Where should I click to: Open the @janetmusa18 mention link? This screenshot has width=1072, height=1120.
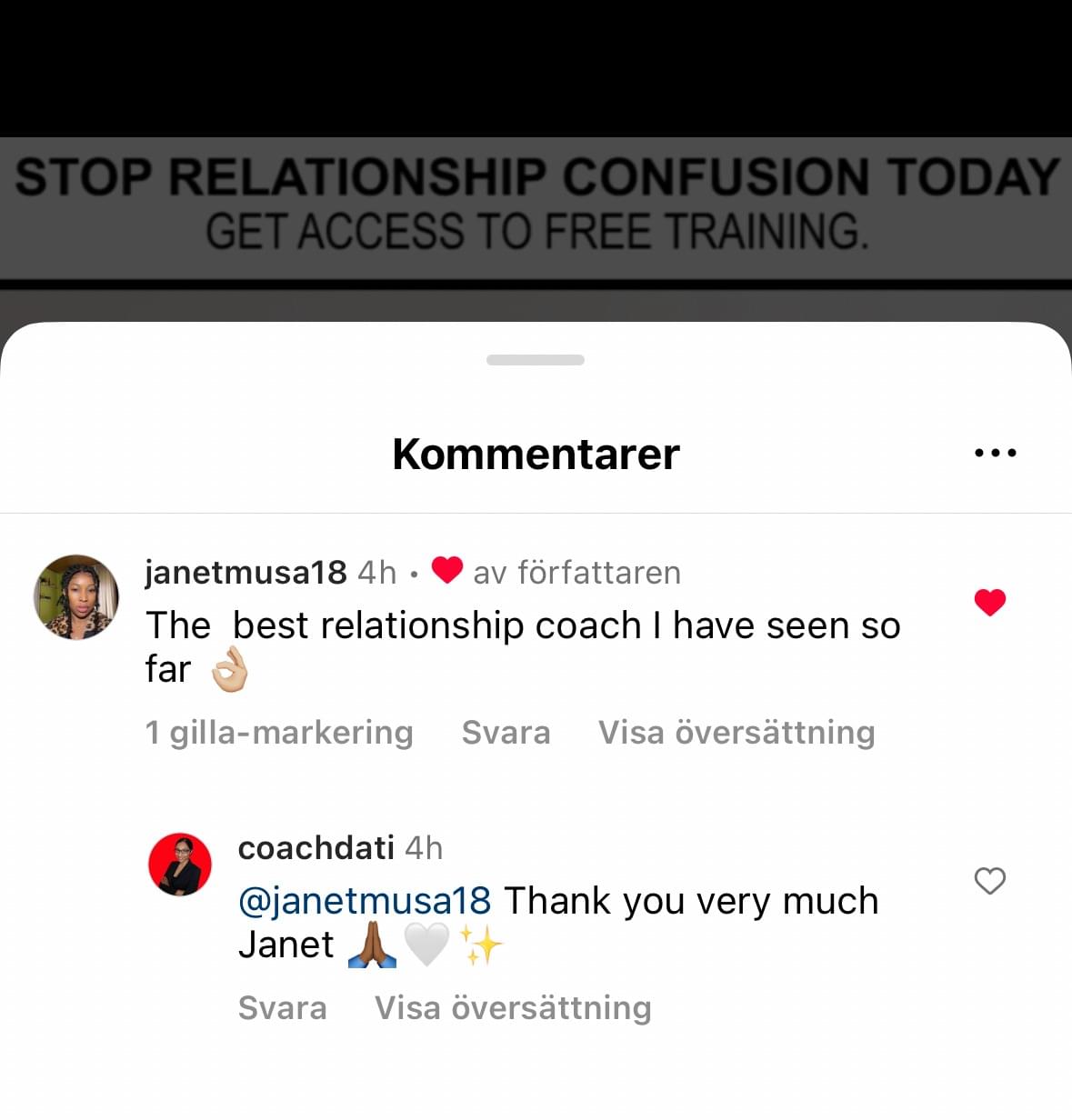(x=365, y=901)
